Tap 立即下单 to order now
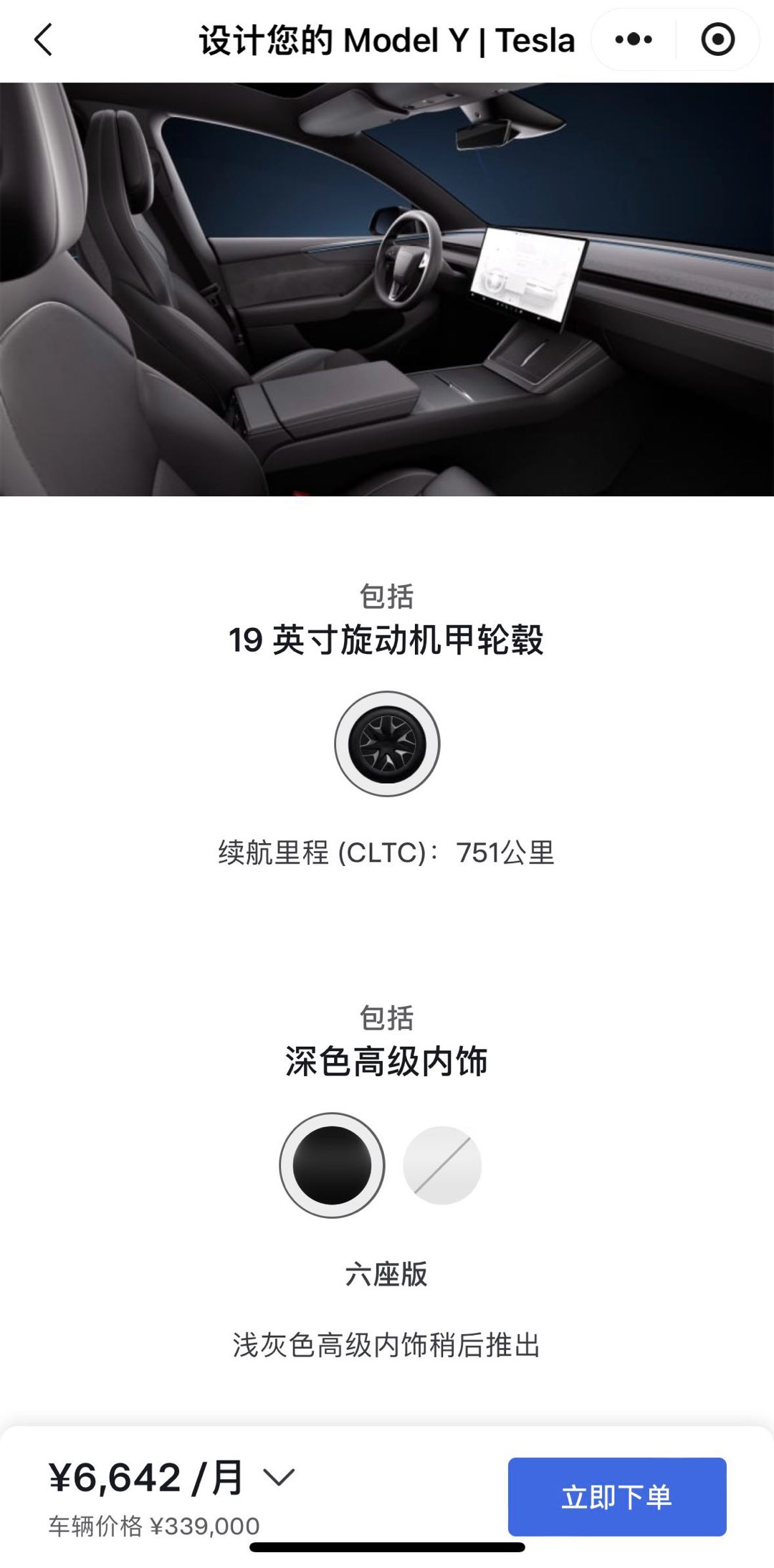Viewport: 774px width, 1568px height. 617,1496
